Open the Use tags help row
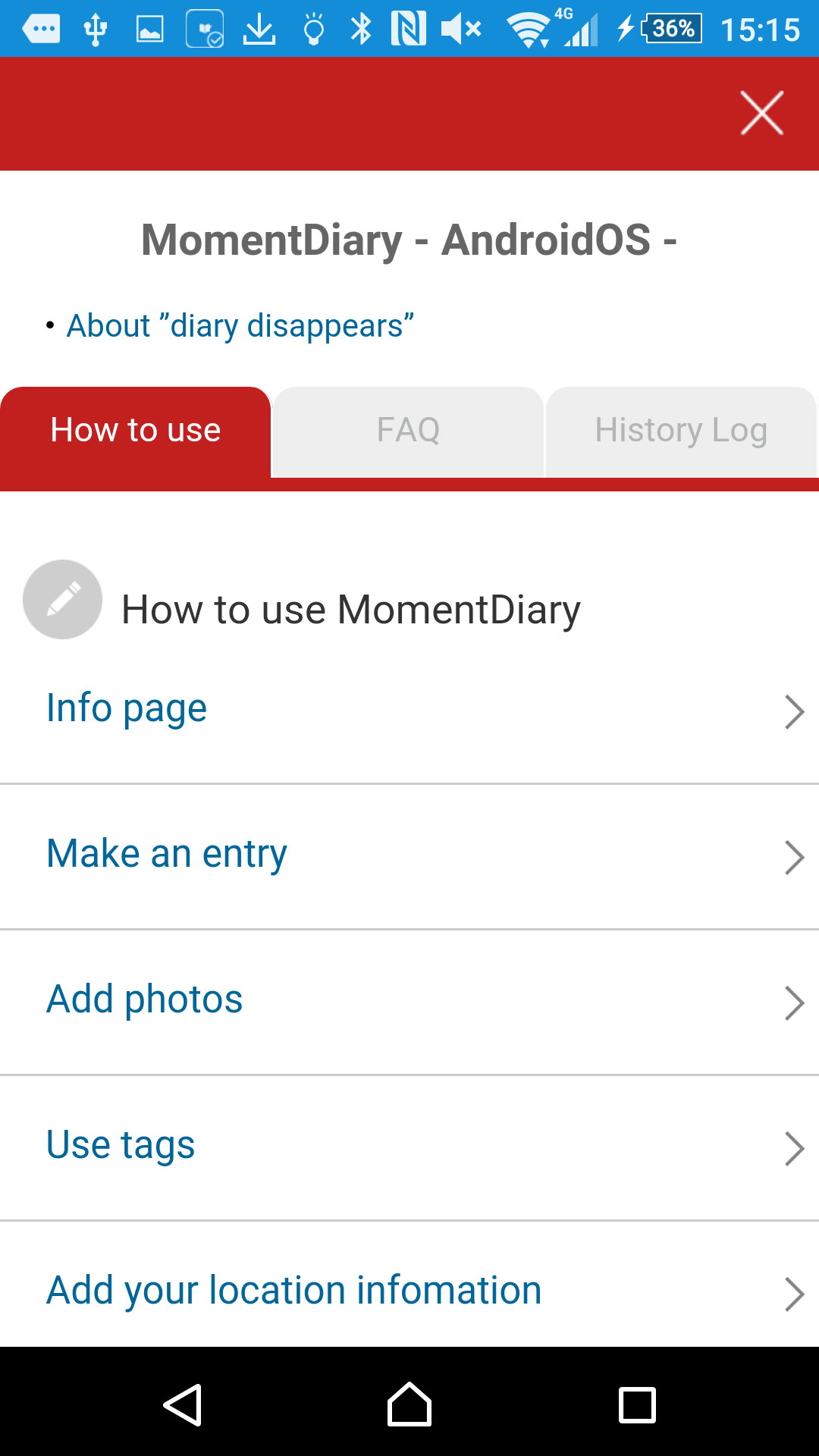Screen dimensions: 819x1456 (409, 1147)
